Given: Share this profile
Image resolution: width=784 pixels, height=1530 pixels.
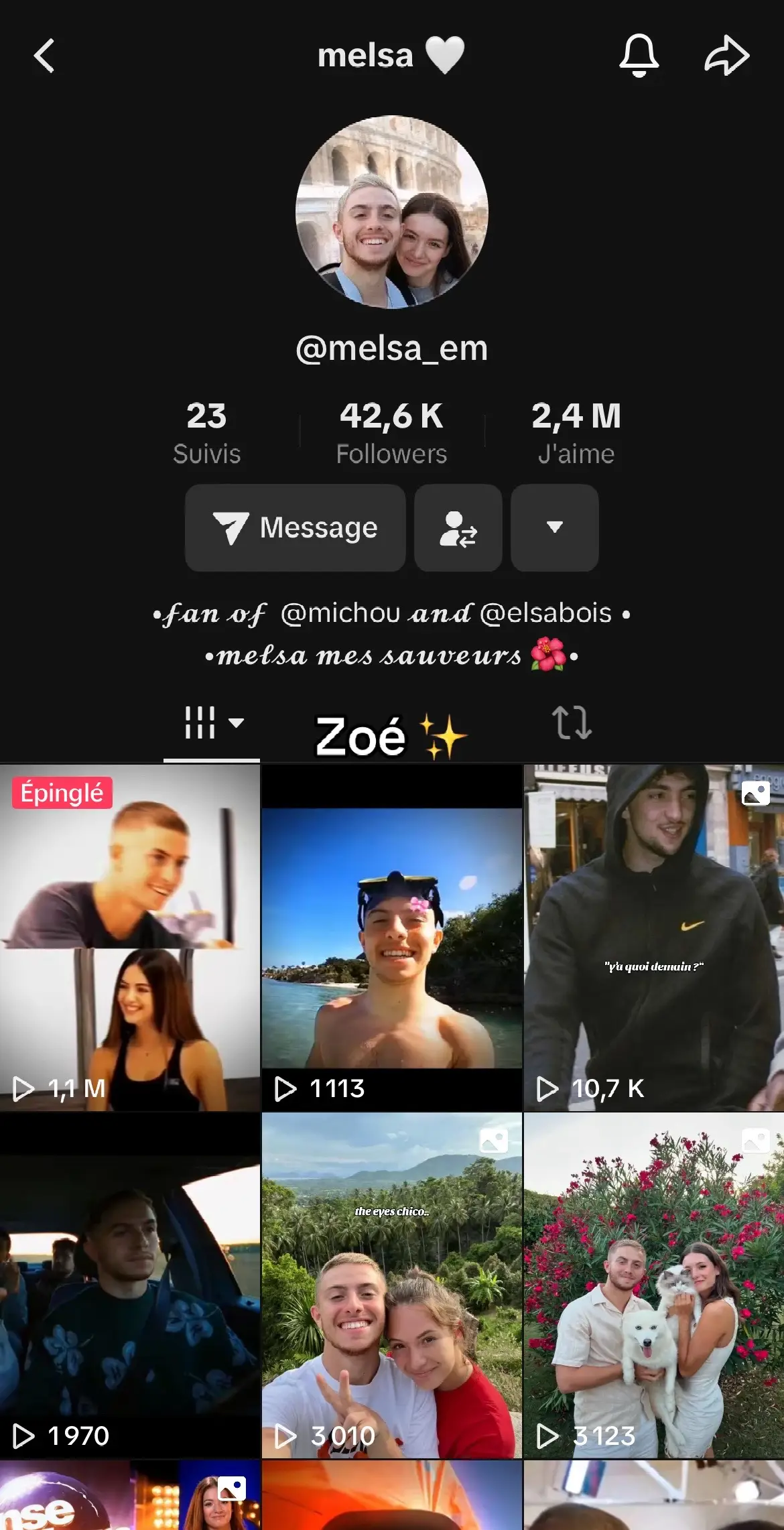Looking at the screenshot, I should click(x=727, y=56).
